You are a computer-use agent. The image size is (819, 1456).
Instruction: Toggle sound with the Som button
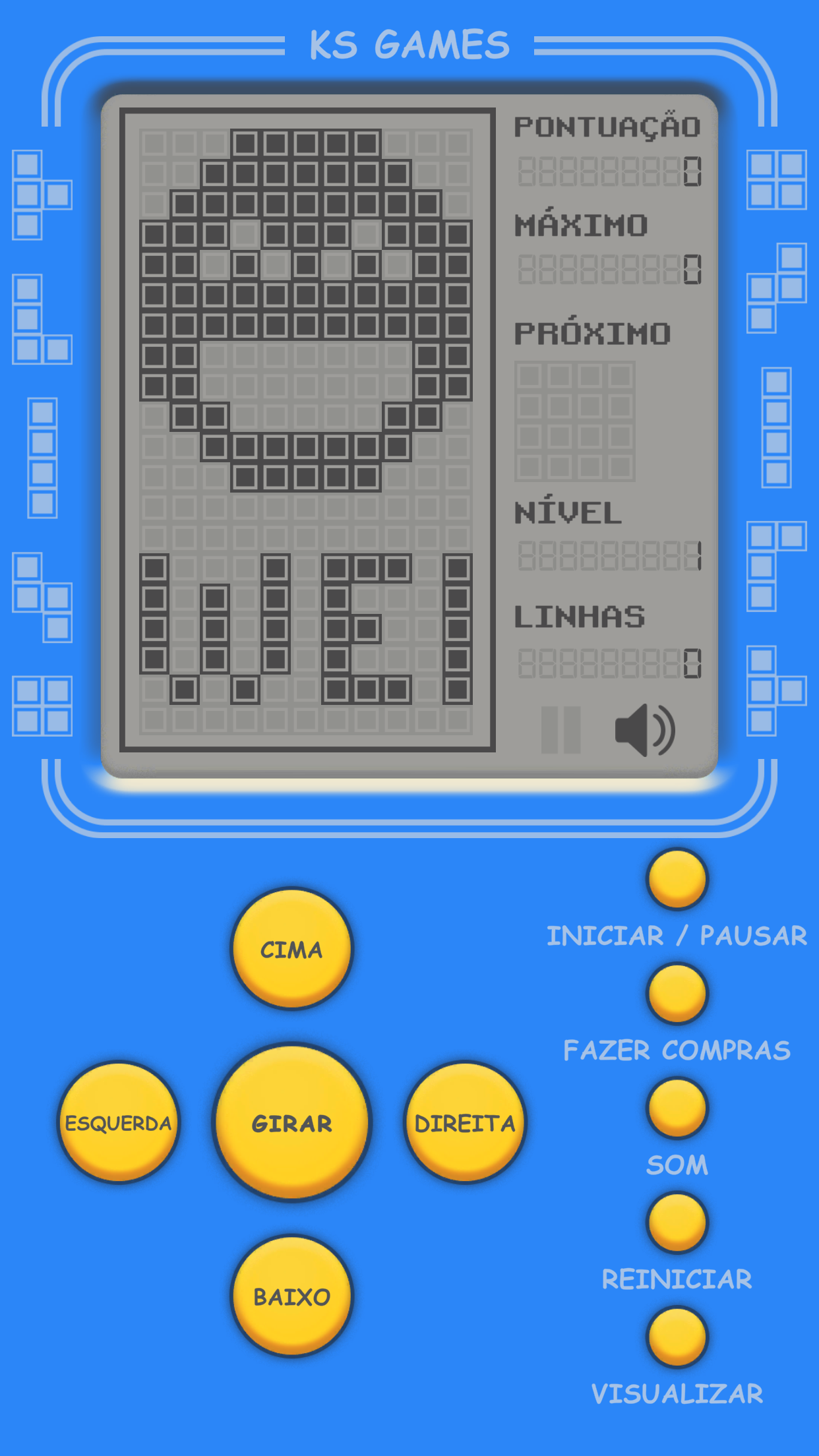(677, 1108)
